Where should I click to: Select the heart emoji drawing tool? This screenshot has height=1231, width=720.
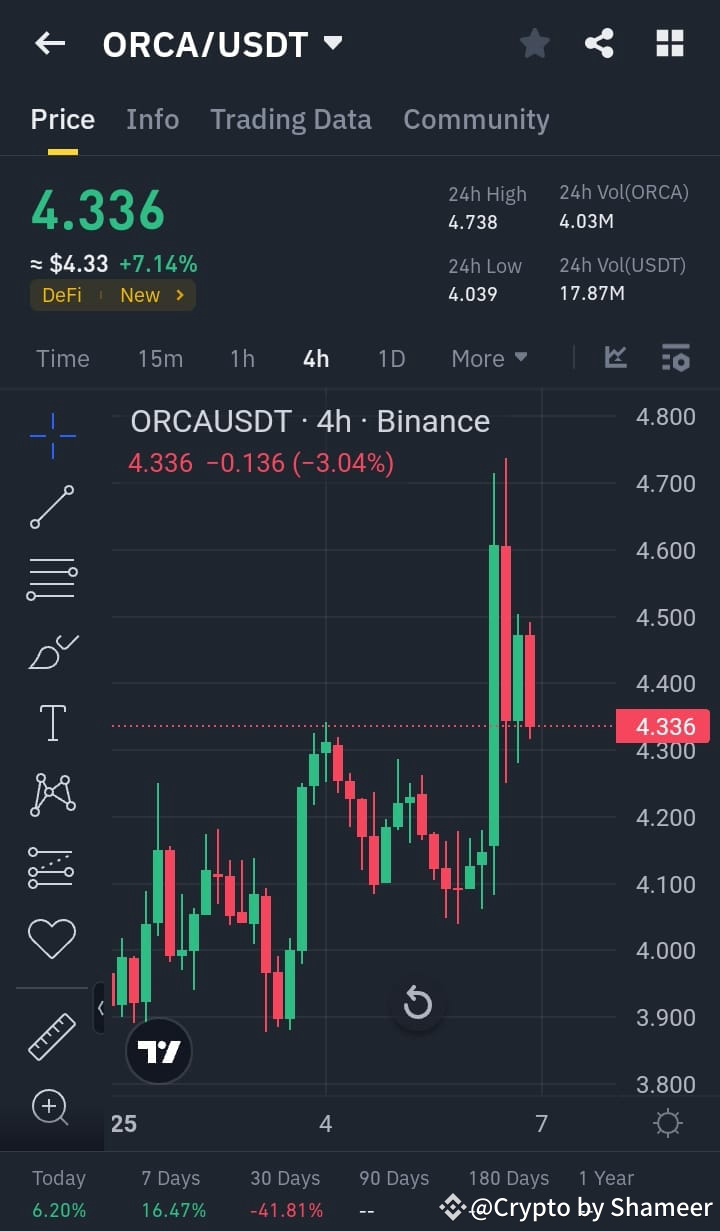tap(52, 938)
